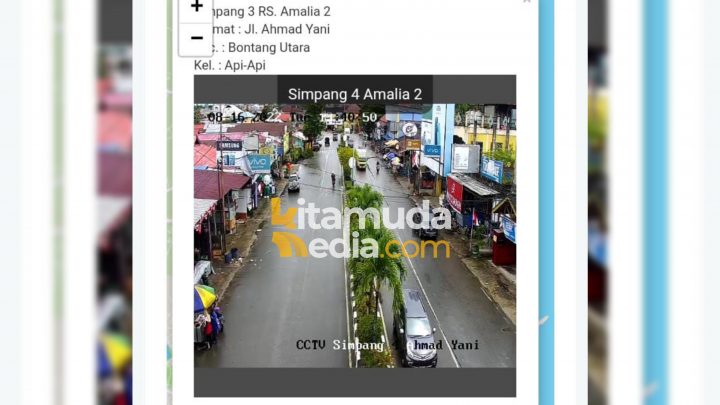Zoom in on the map
Screen dimensions: 720x405
pyautogui.click(x=196, y=7)
